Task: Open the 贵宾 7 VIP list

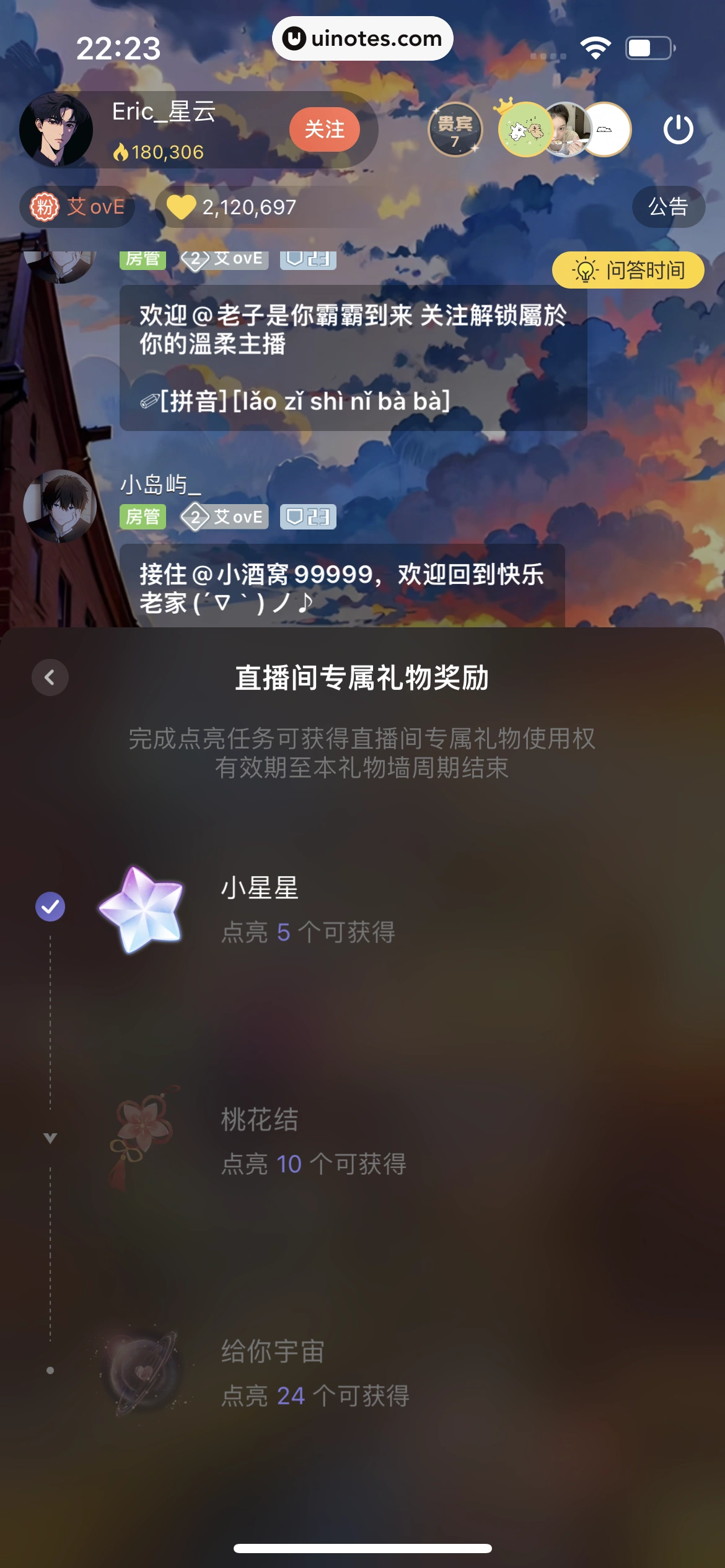Action: [455, 129]
